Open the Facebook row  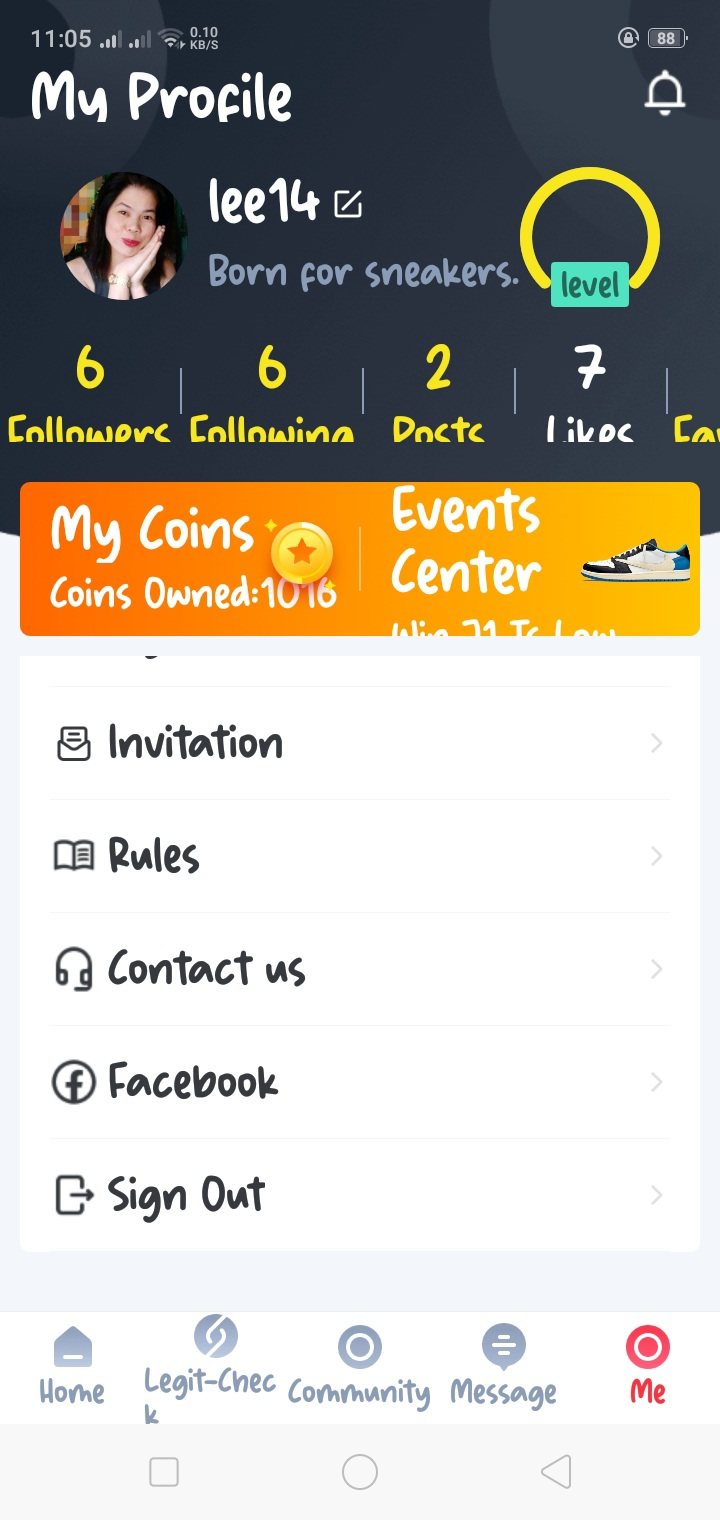(359, 1082)
